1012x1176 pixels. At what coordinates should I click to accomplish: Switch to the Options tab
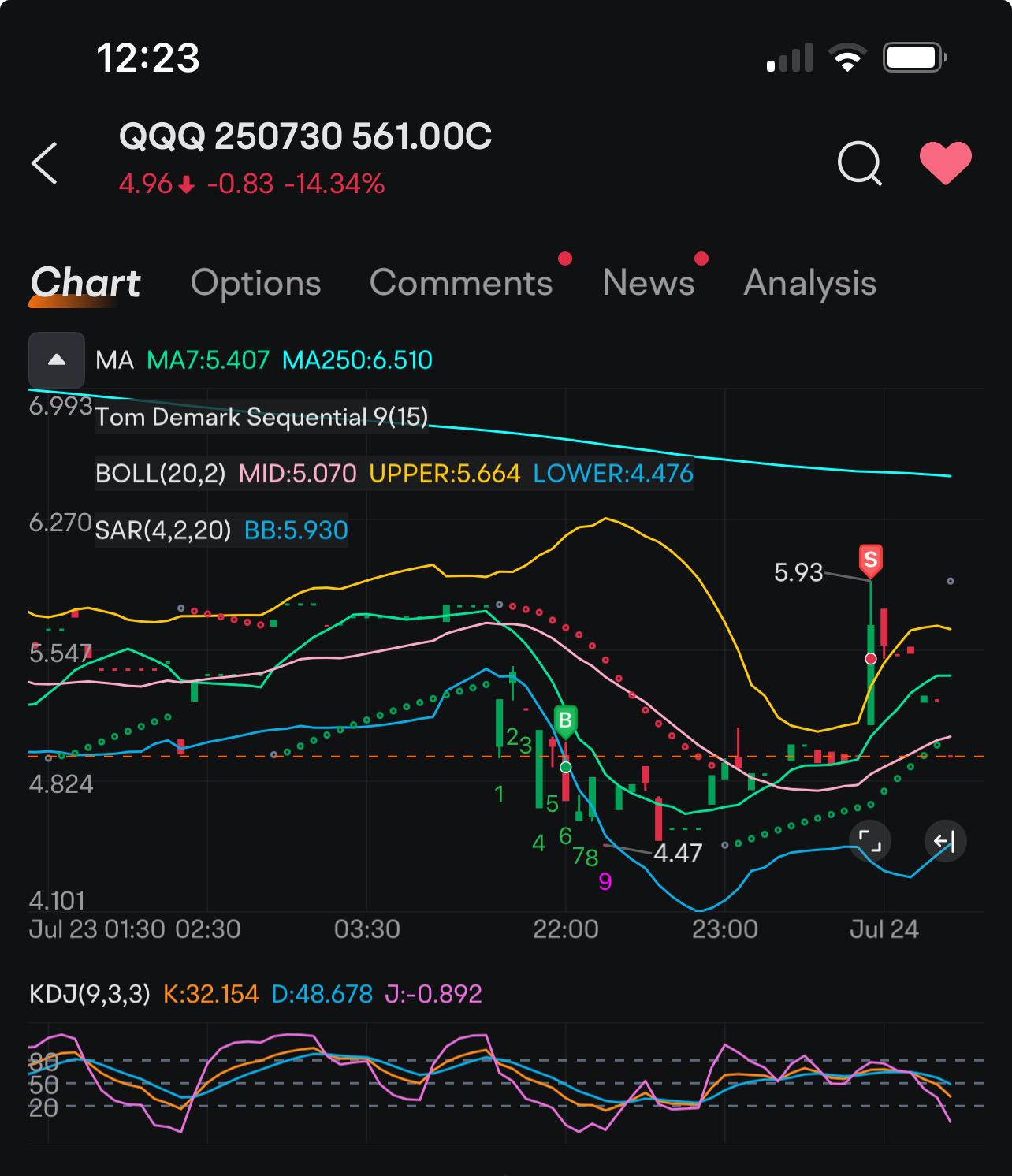255,283
